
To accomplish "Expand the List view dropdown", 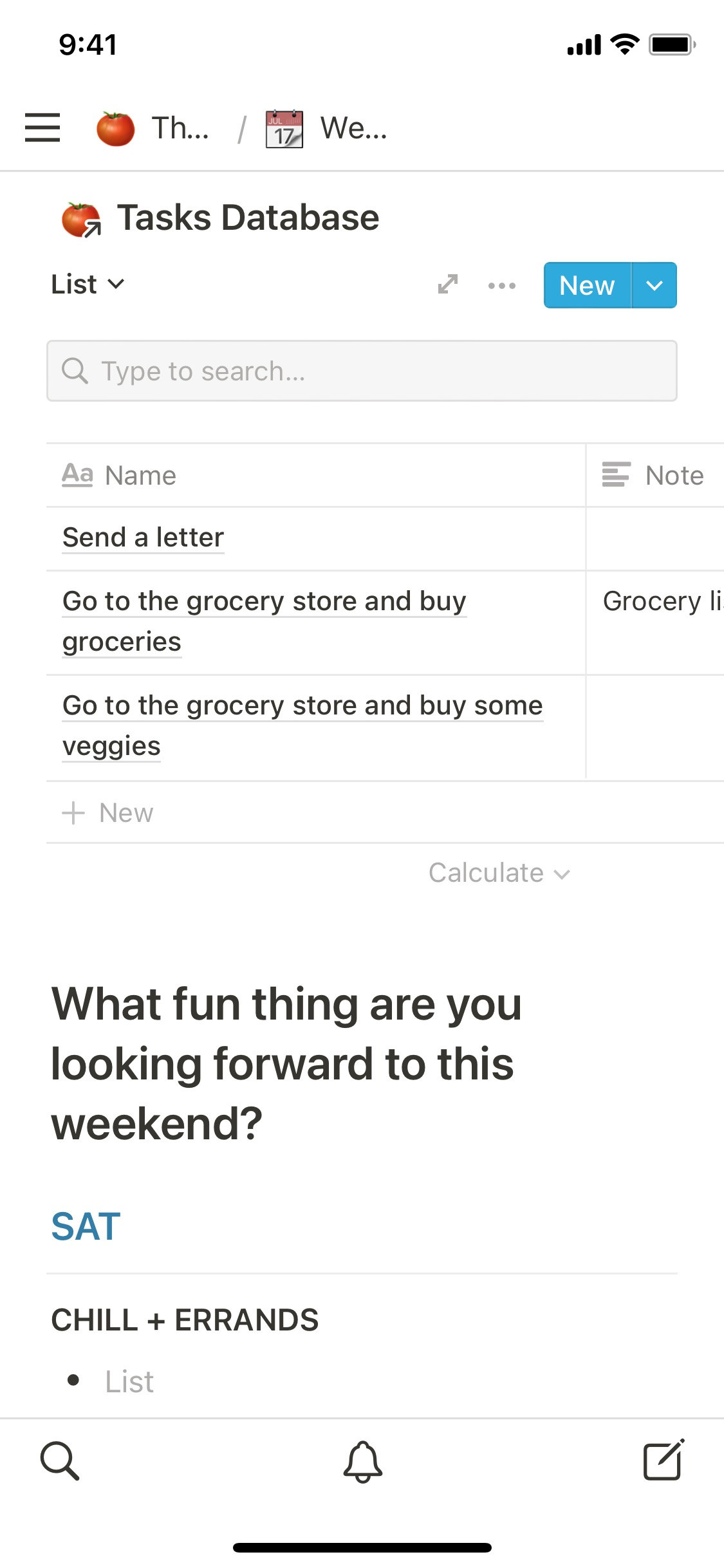I will point(88,285).
